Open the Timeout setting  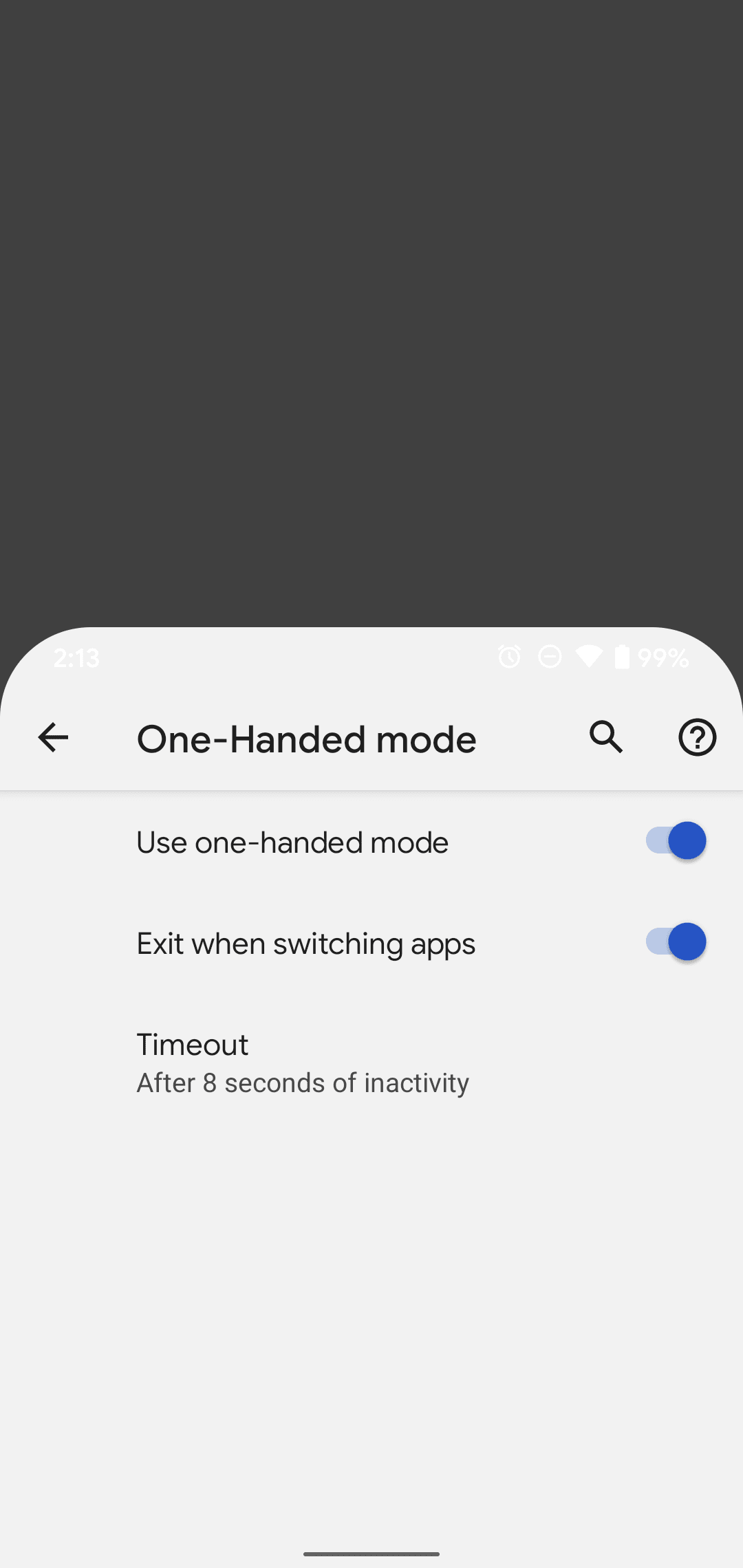click(303, 1063)
